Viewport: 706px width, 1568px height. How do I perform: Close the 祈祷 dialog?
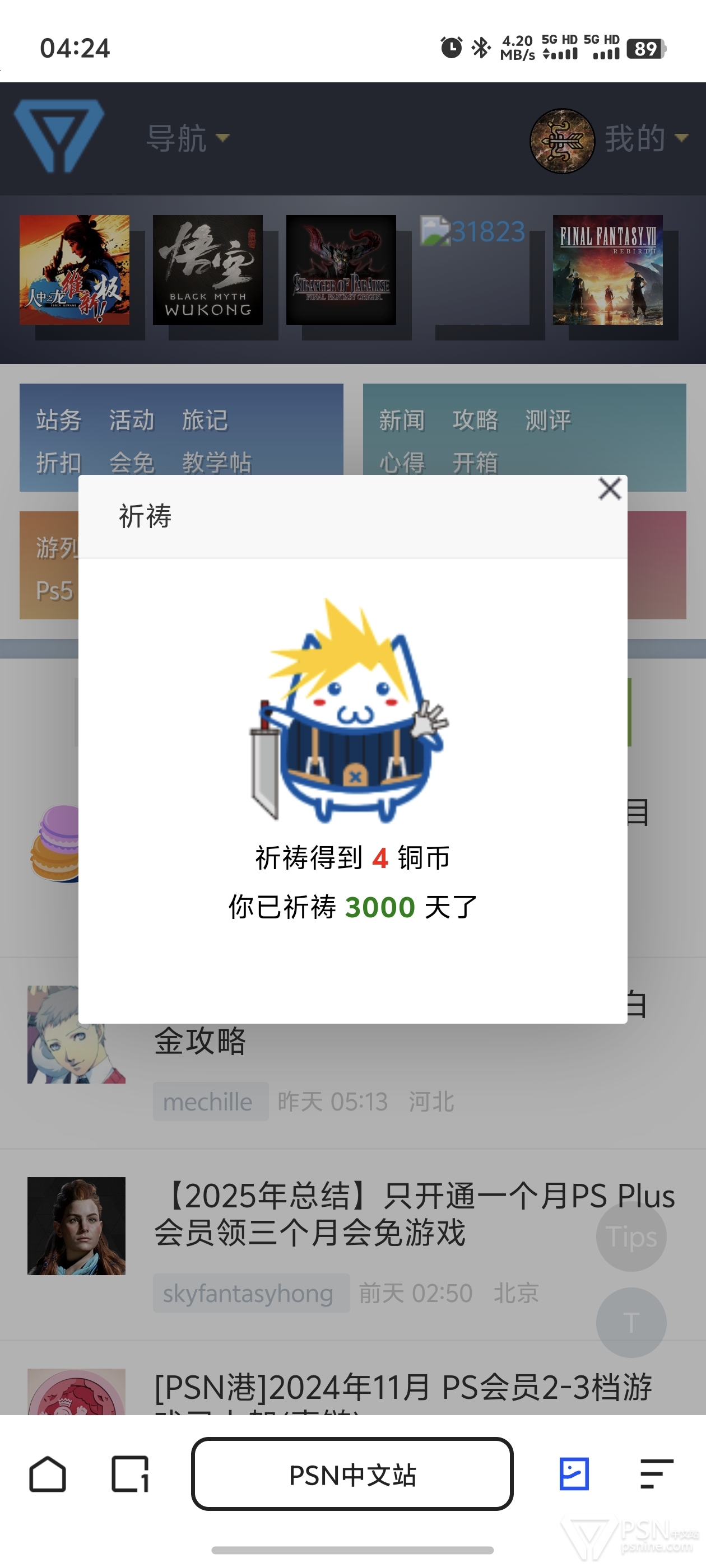[x=610, y=489]
